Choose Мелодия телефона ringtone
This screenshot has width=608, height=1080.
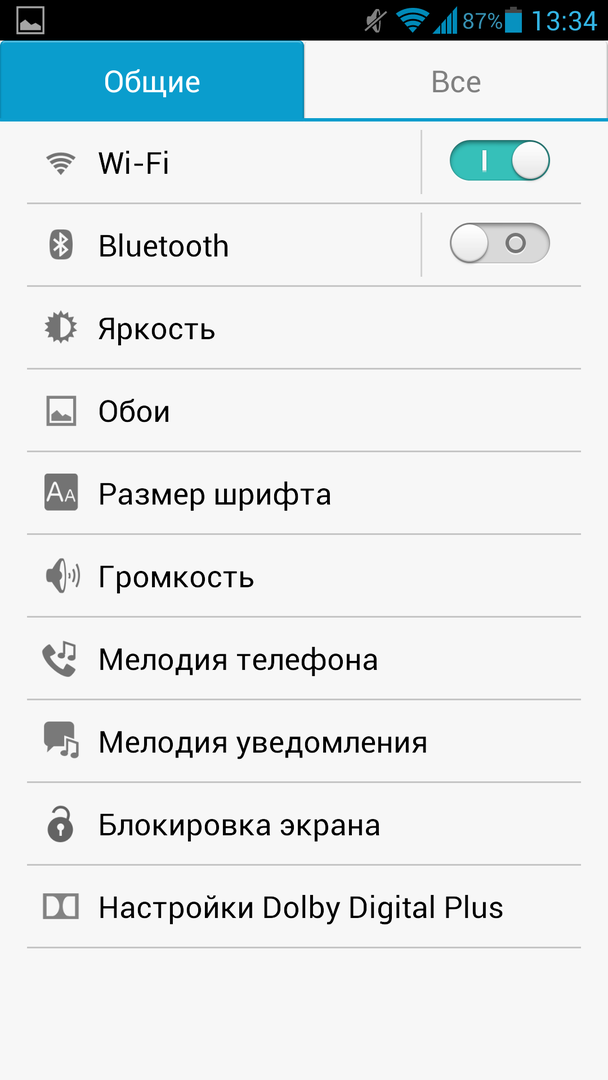coord(300,660)
